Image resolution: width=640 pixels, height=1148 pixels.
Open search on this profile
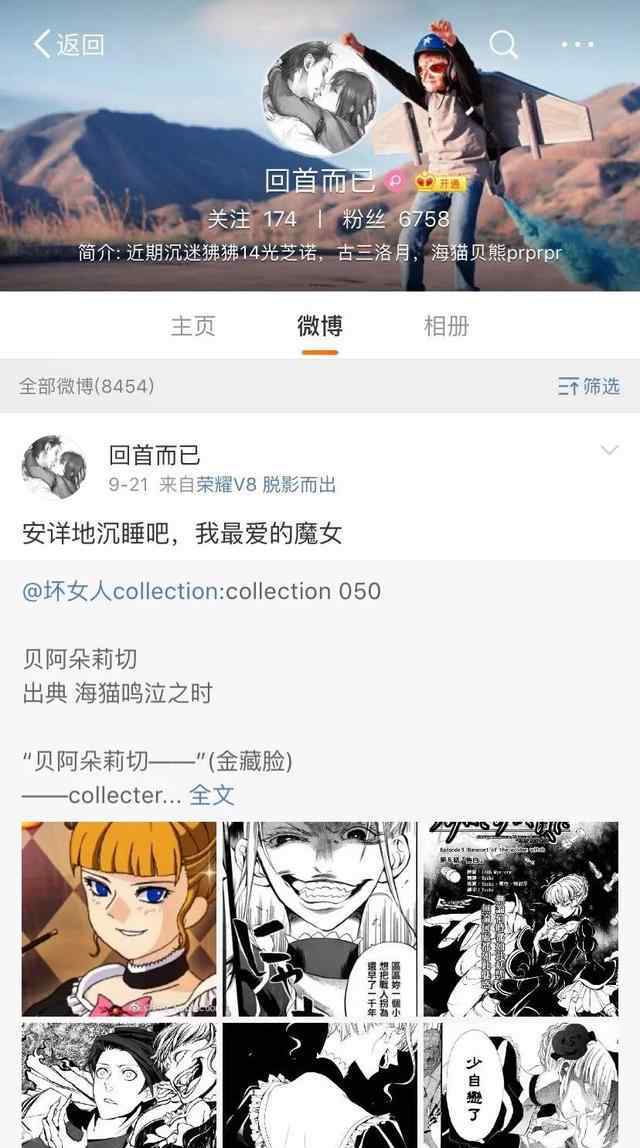click(x=503, y=44)
